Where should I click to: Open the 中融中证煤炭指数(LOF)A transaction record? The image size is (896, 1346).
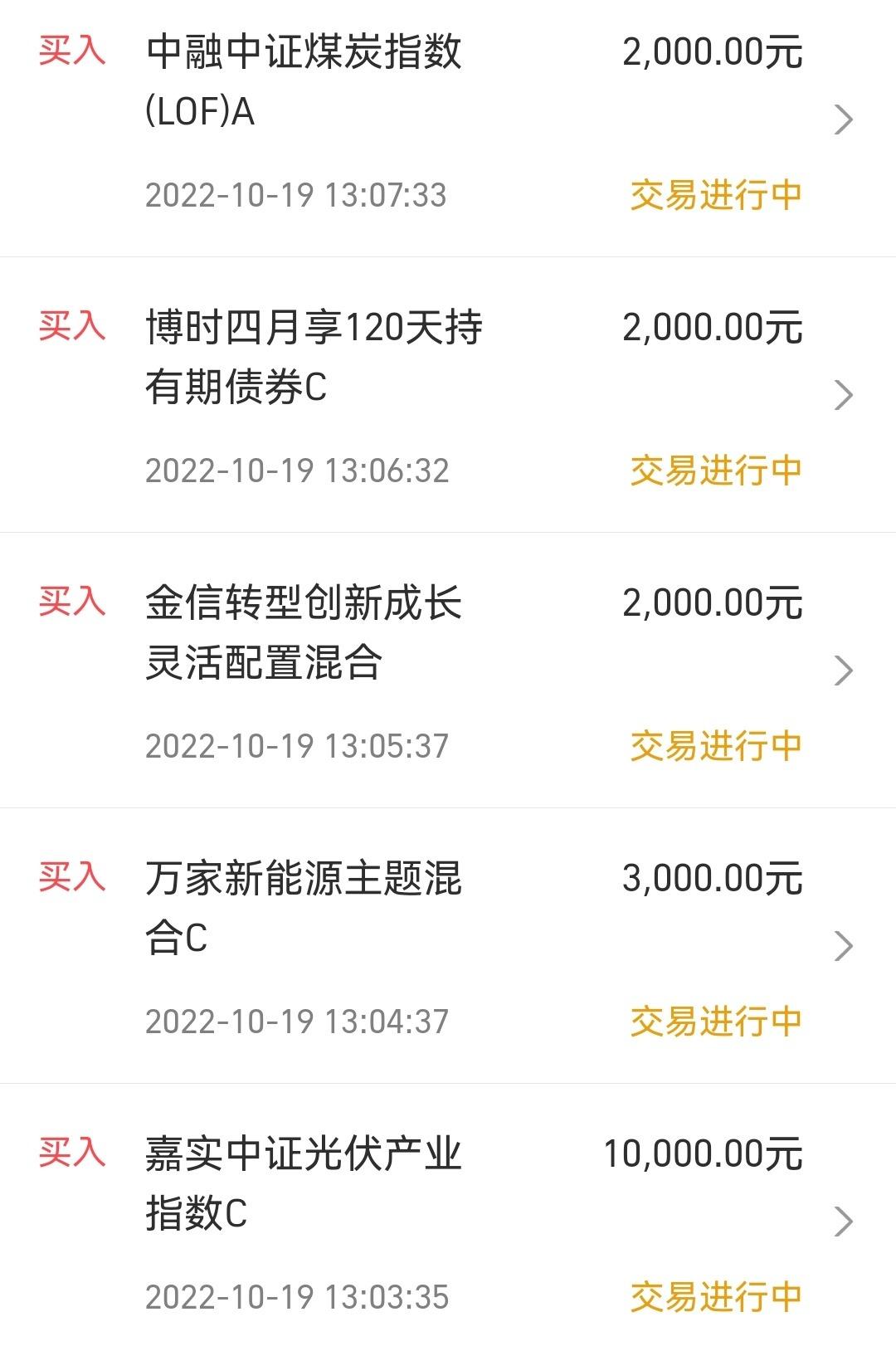click(x=448, y=122)
